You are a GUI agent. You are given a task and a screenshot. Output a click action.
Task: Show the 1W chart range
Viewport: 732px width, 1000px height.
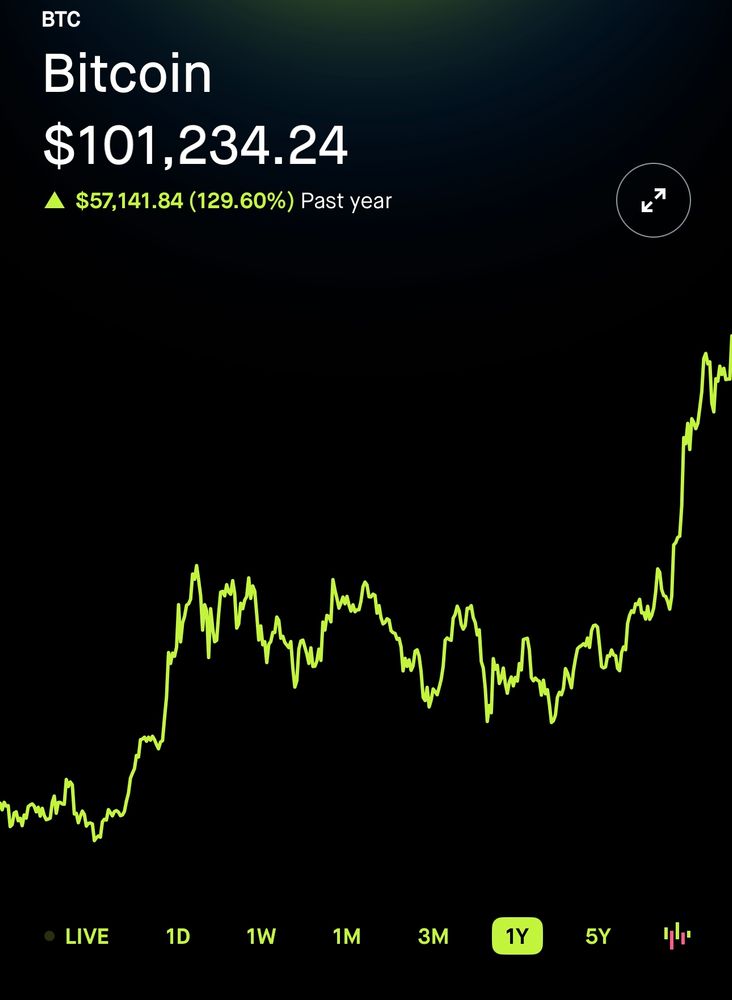pyautogui.click(x=261, y=936)
